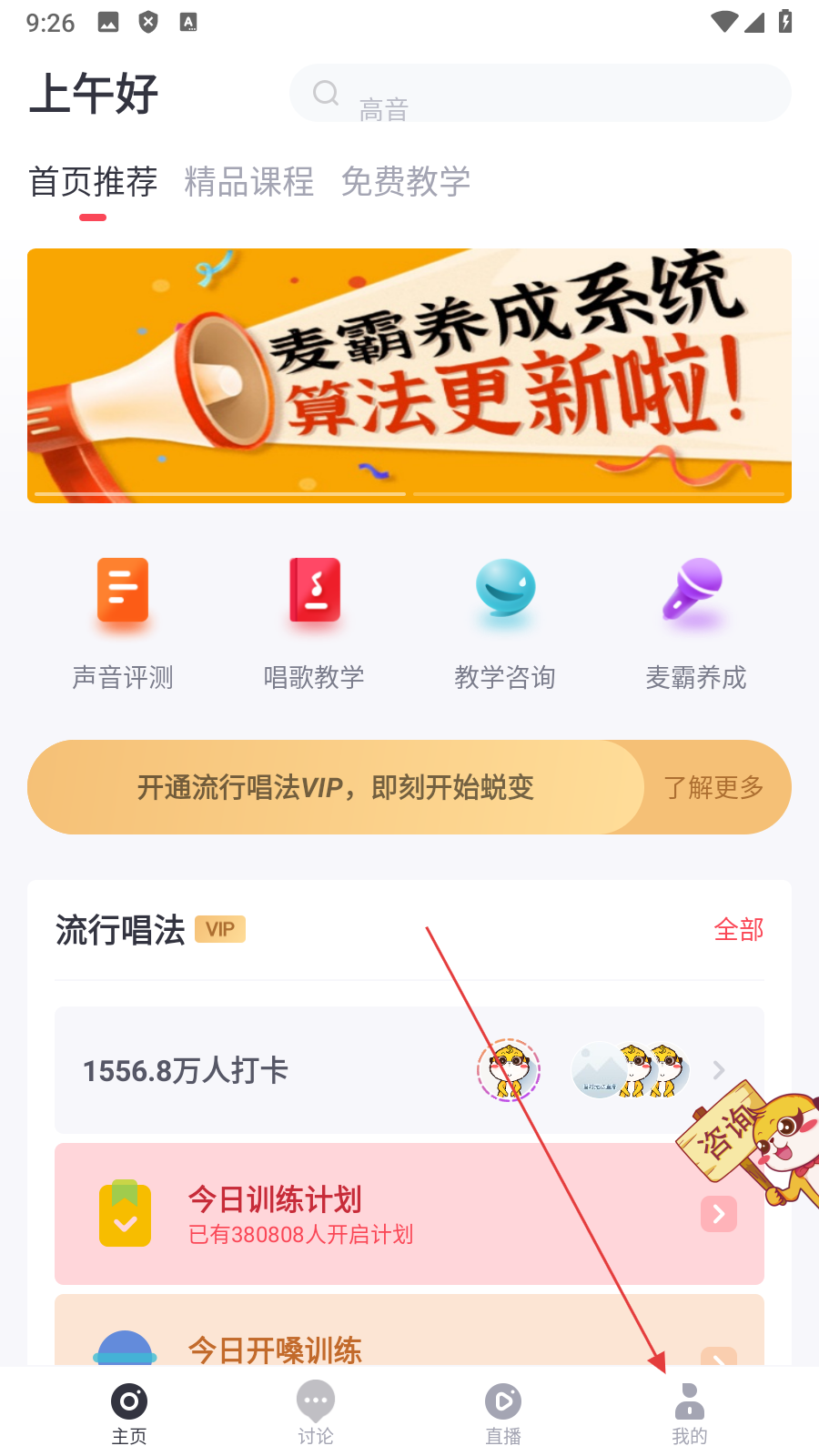Open the search box with 高音 hint
Image resolution: width=819 pixels, height=1456 pixels.
point(539,93)
